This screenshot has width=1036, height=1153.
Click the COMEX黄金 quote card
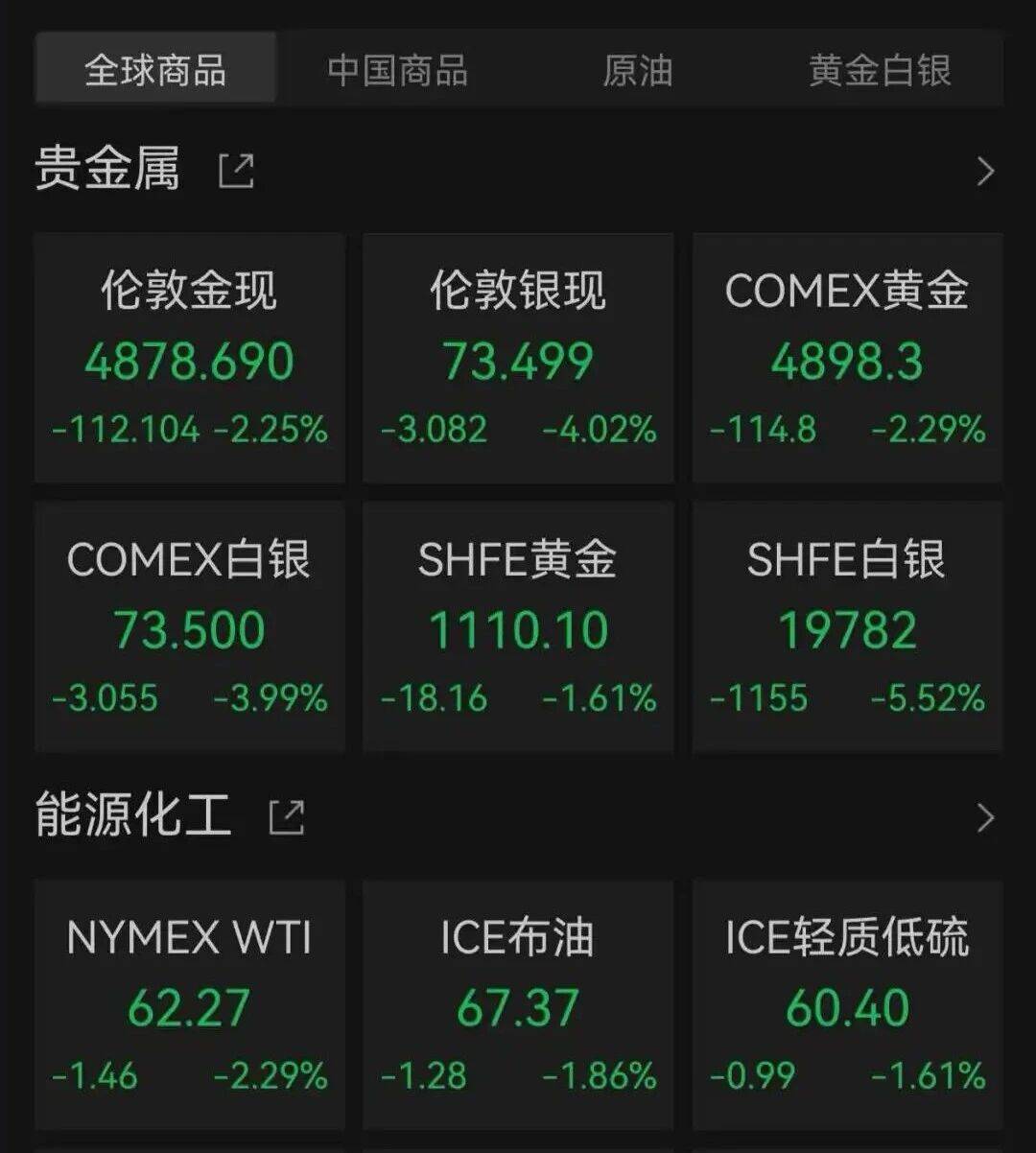(x=847, y=355)
